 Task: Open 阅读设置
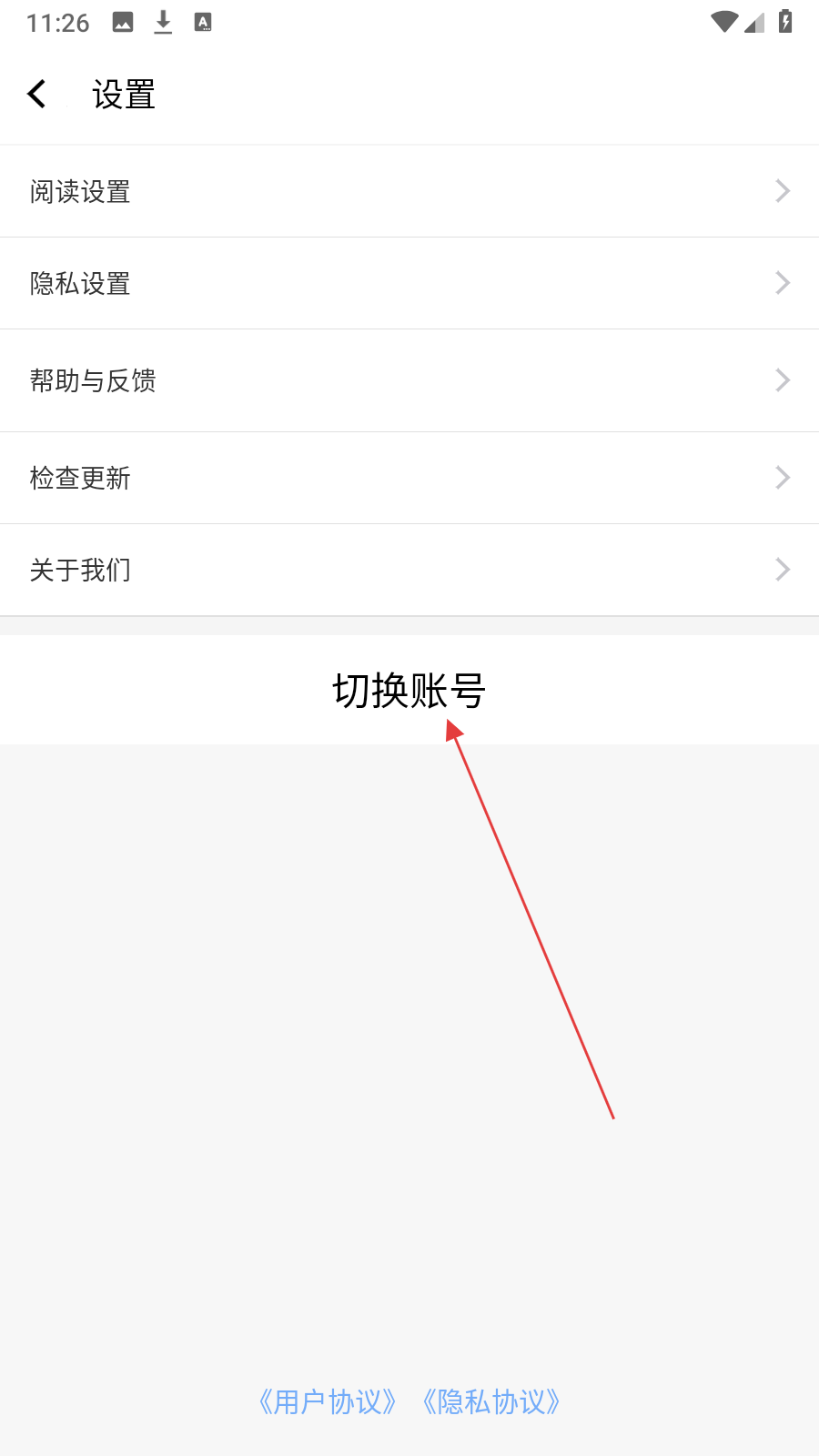(409, 191)
